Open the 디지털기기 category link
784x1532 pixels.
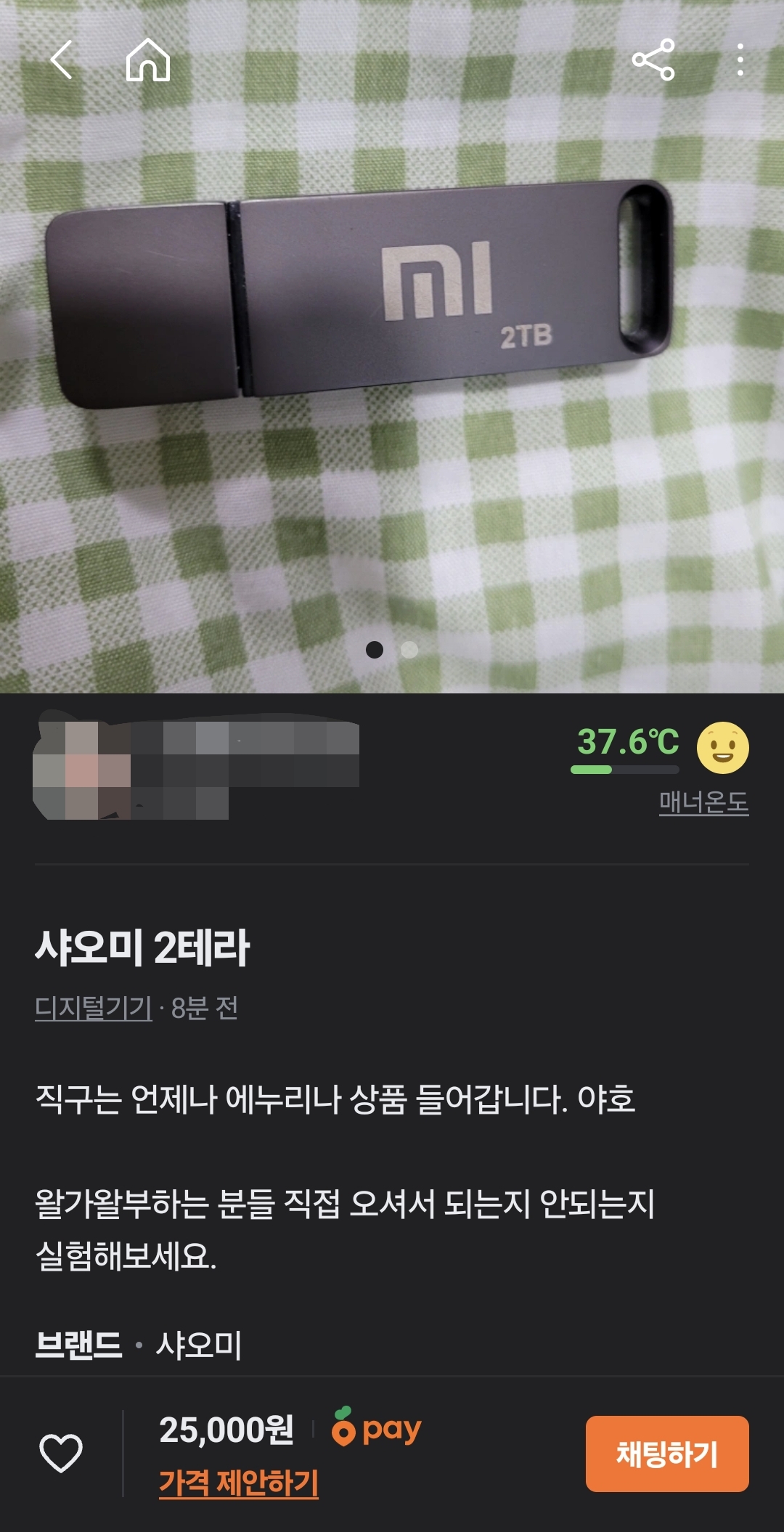tap(94, 1008)
